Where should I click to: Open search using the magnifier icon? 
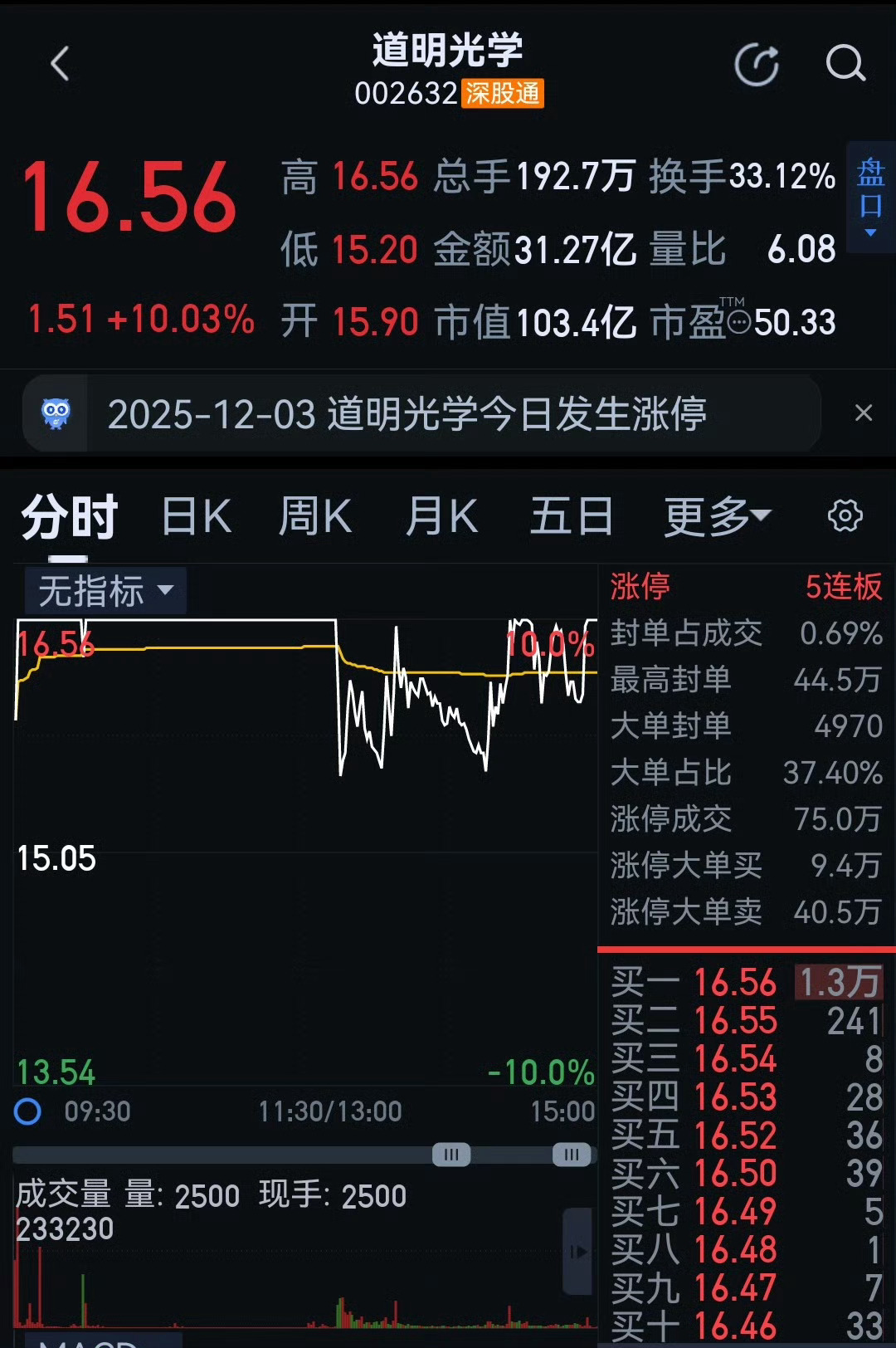[x=845, y=64]
